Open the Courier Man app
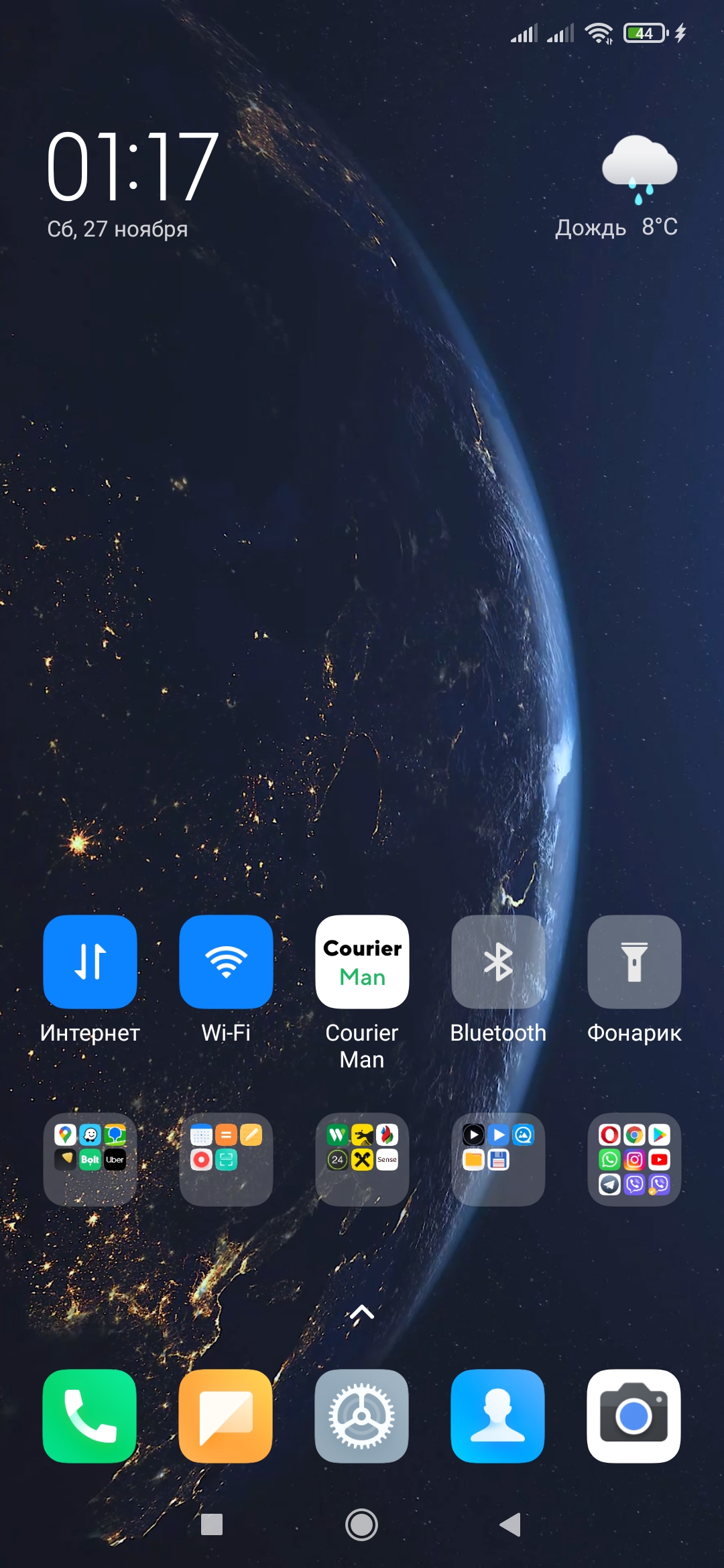This screenshot has height=1568, width=724. click(x=362, y=961)
